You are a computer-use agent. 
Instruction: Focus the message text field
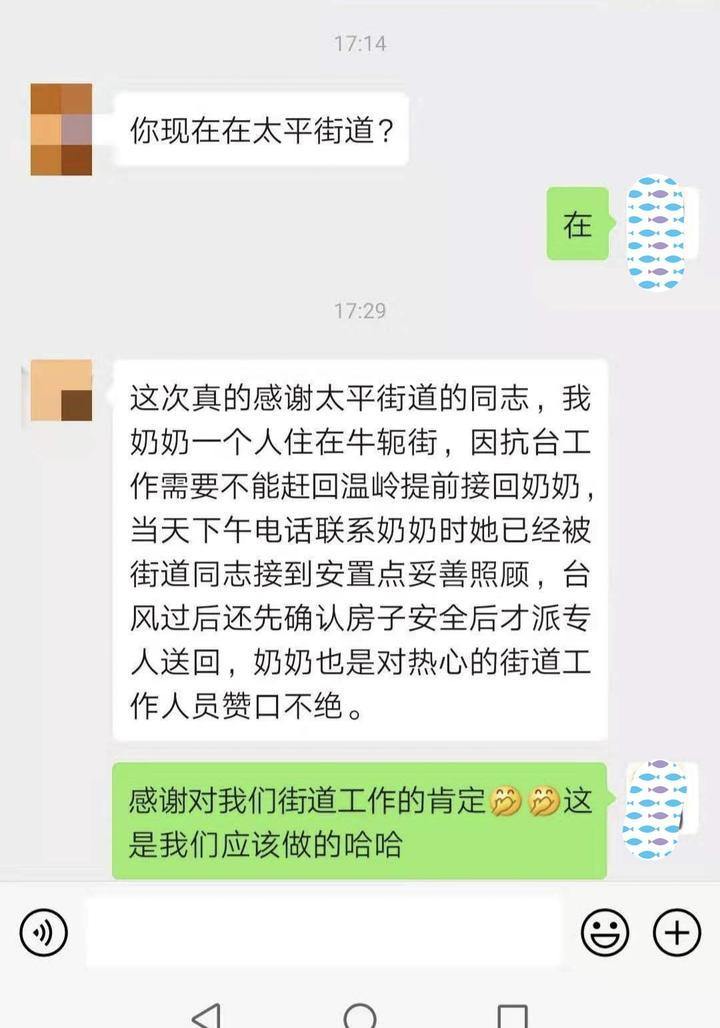324,933
